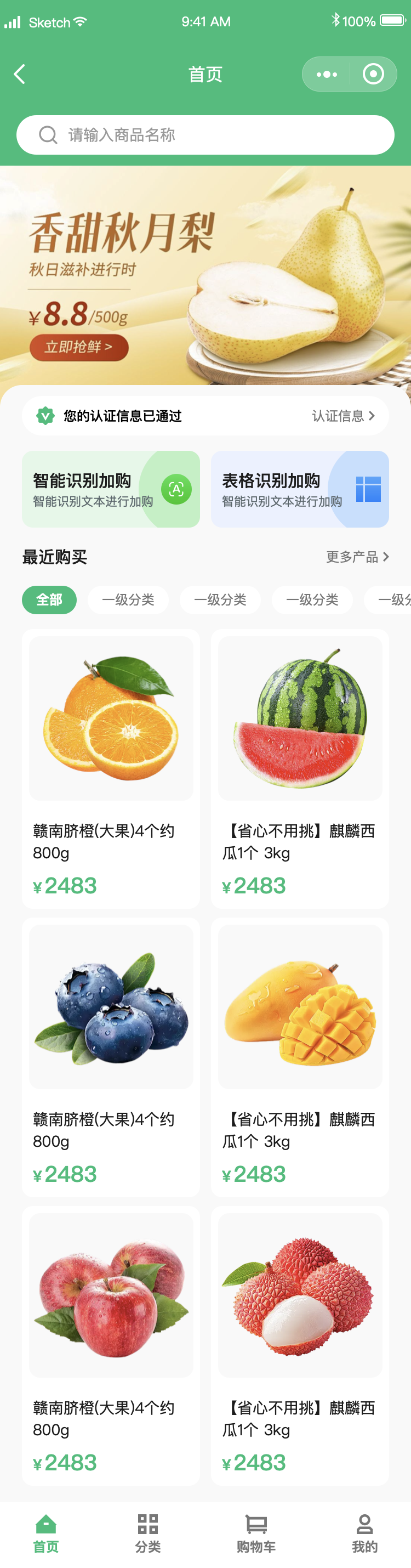Image resolution: width=411 pixels, height=1568 pixels.
Task: Switch to the 分类 tab
Action: tap(148, 1533)
